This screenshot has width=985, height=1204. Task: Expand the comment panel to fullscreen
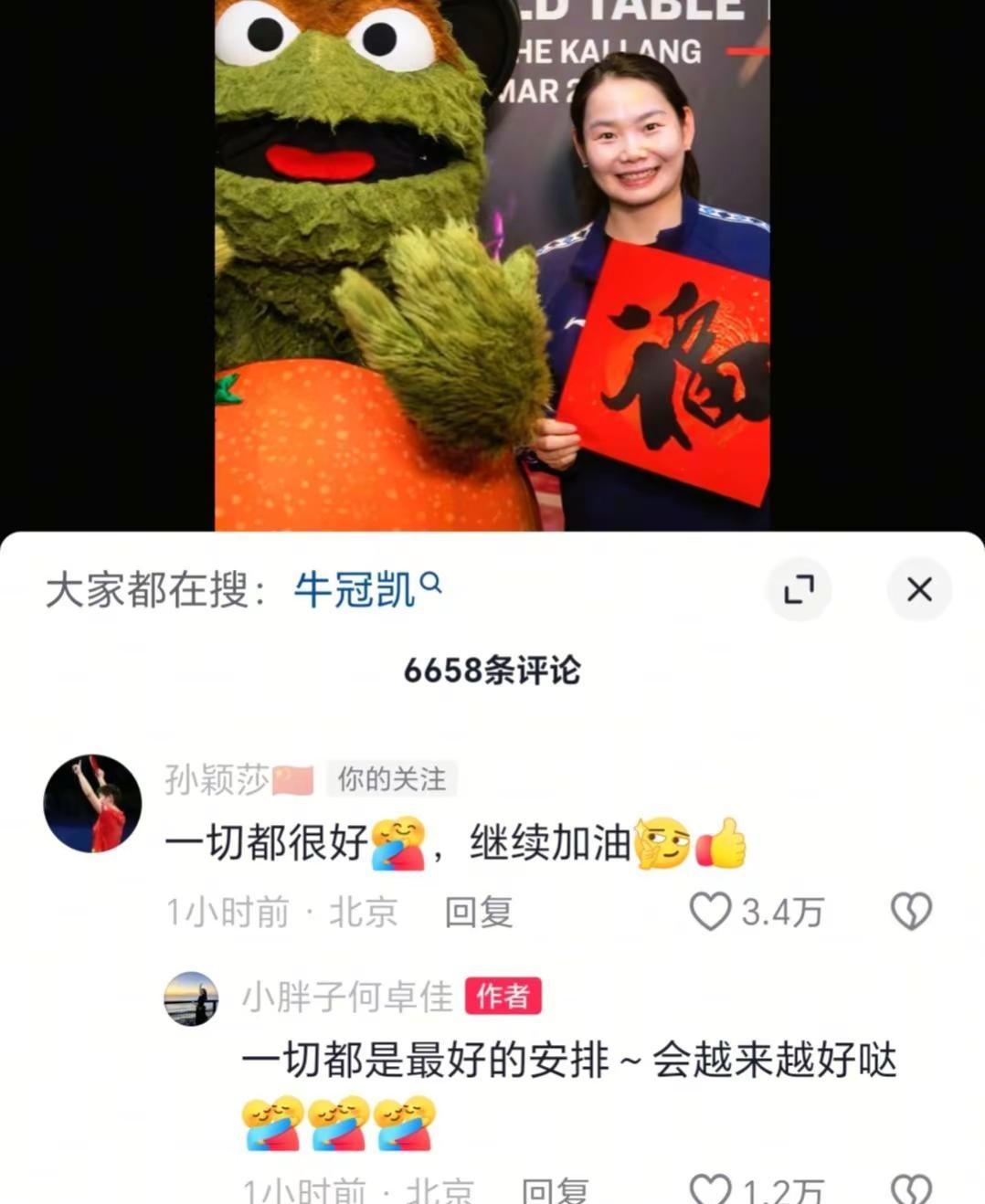[x=800, y=590]
